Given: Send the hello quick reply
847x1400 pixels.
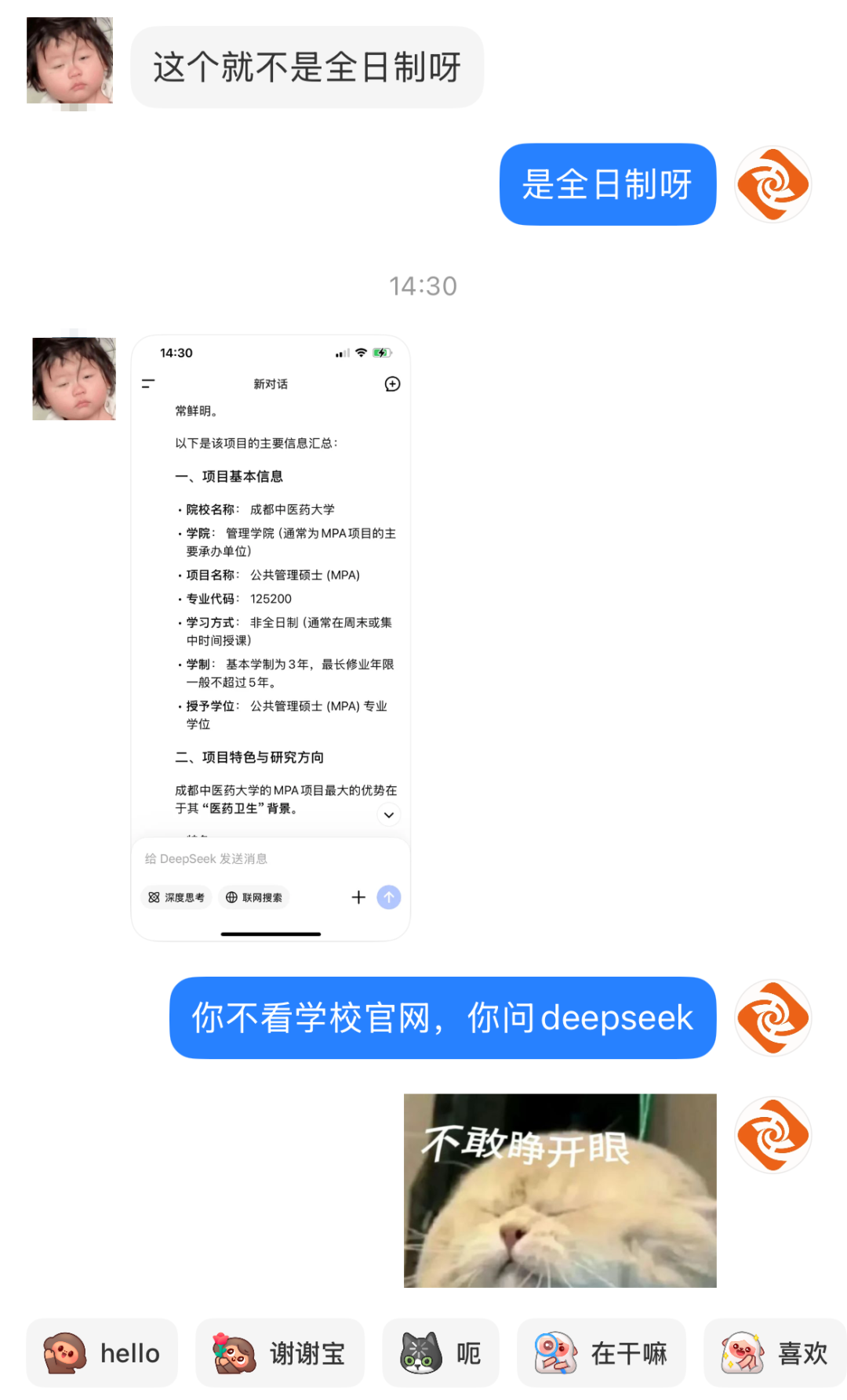Looking at the screenshot, I should [102, 1353].
